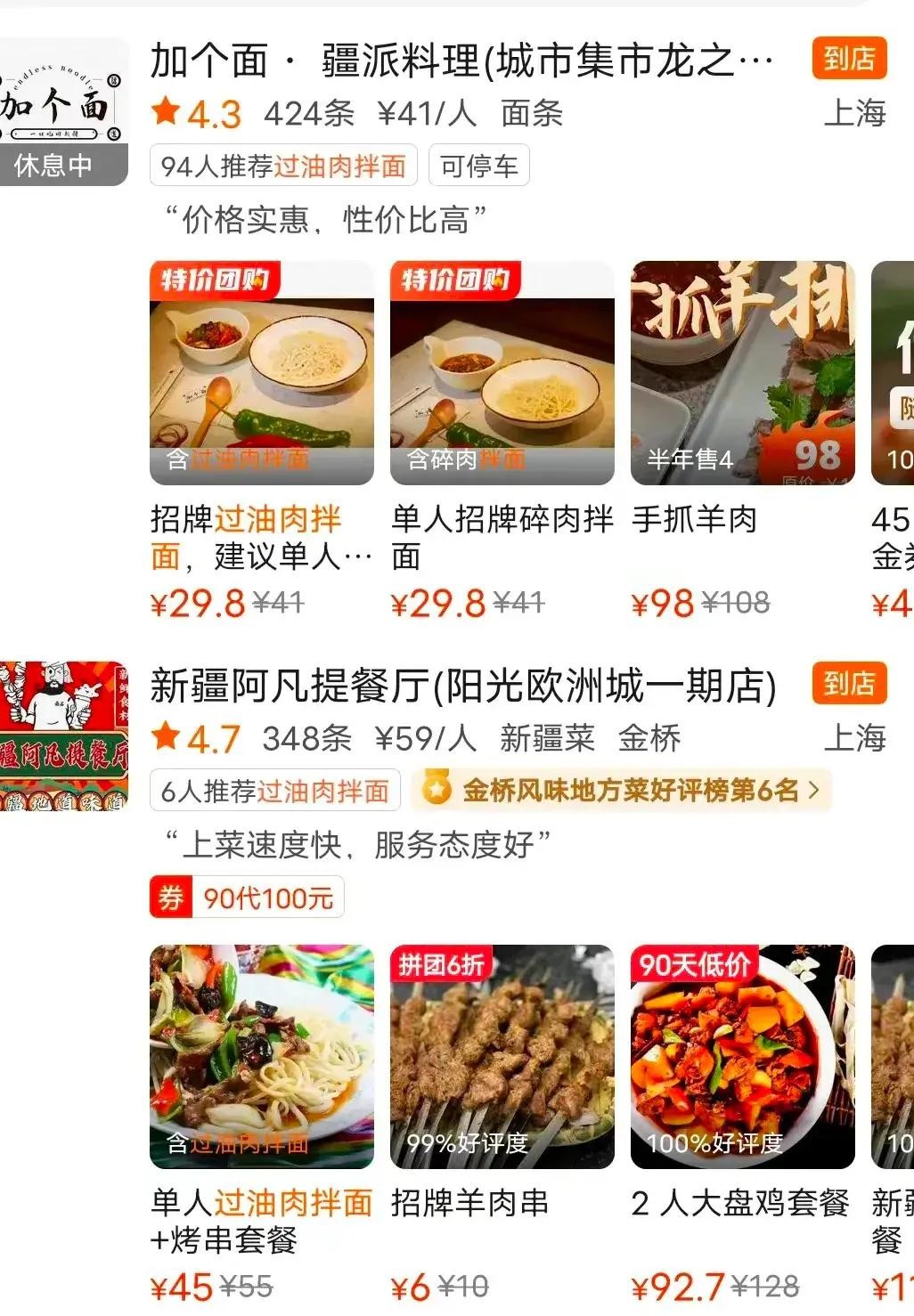Open 招牌过油肉拌面 deal priced ¥29.8

(x=261, y=374)
